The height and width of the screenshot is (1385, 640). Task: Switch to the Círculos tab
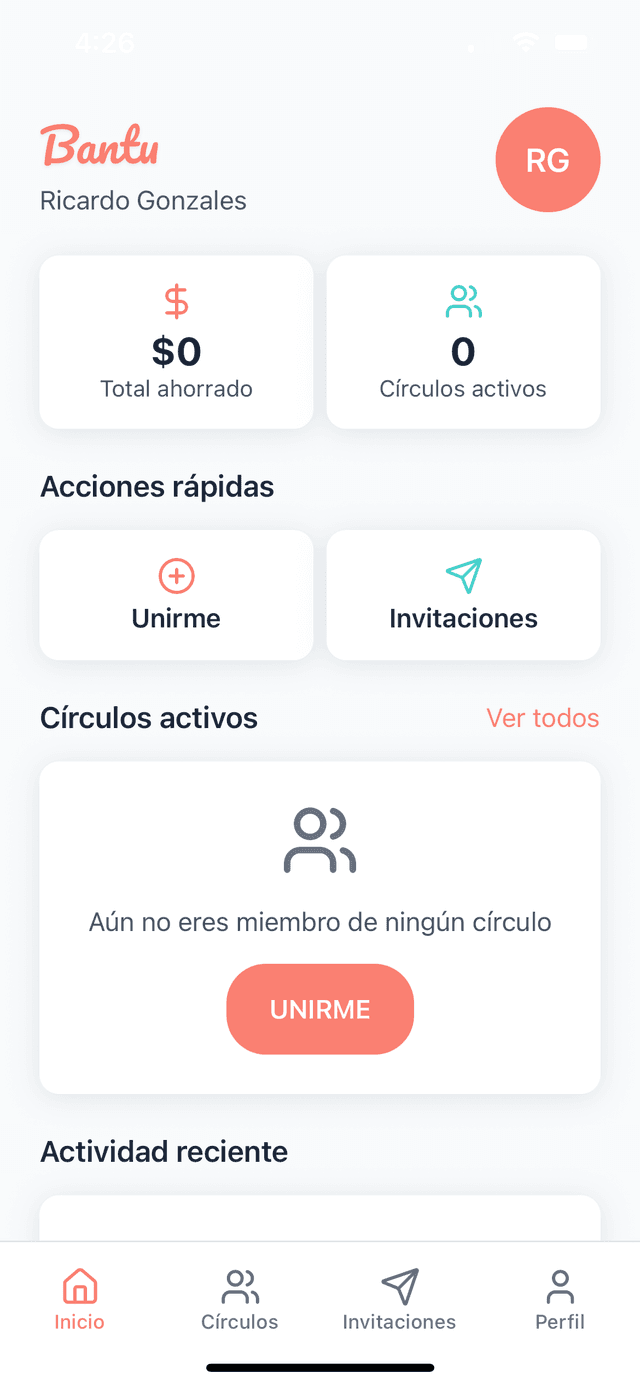(240, 1299)
